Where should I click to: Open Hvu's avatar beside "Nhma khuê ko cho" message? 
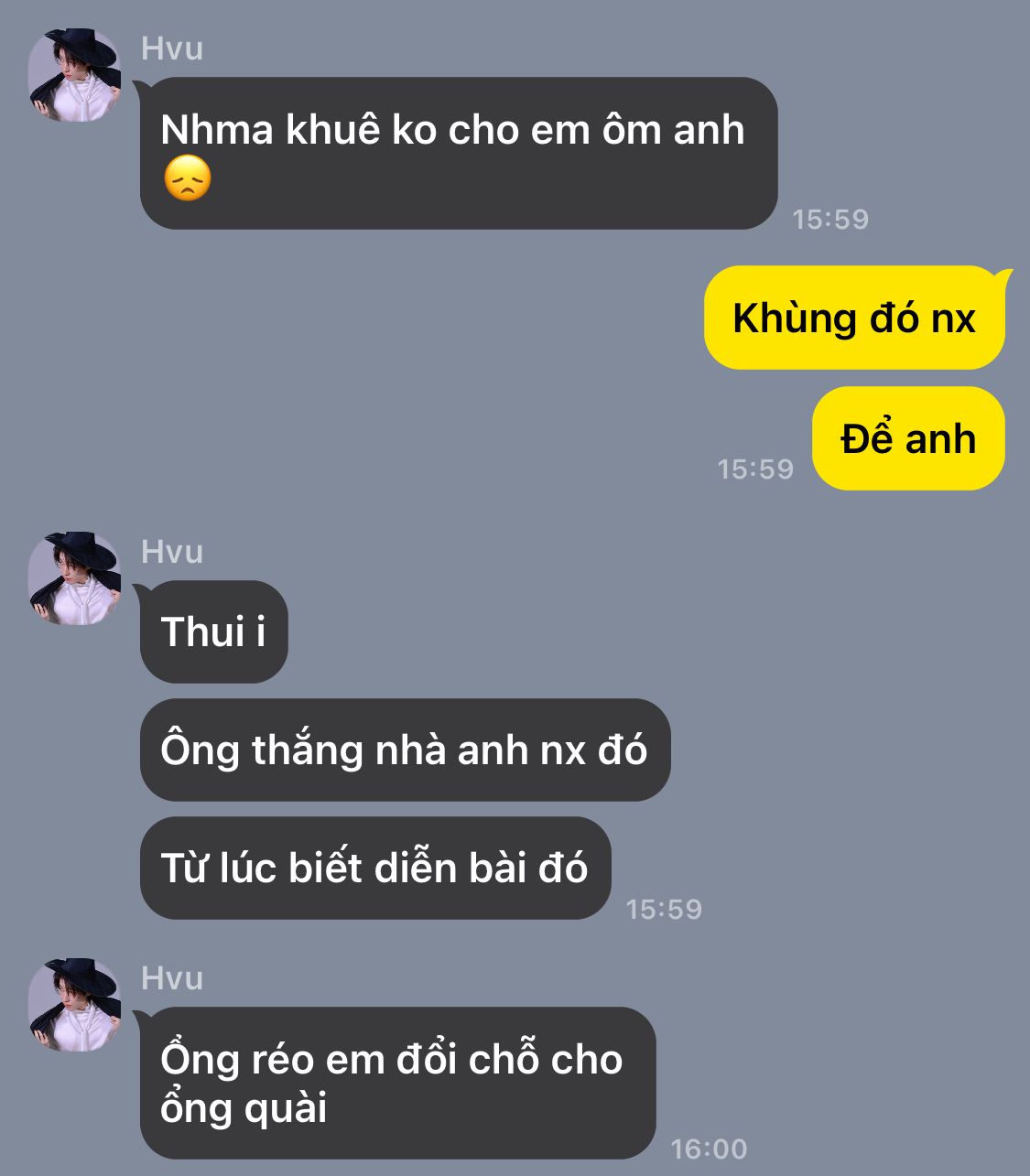pyautogui.click(x=74, y=75)
